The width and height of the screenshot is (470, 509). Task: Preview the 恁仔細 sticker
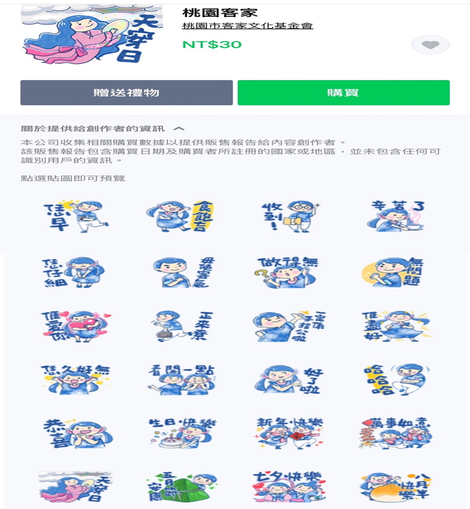coord(74,272)
